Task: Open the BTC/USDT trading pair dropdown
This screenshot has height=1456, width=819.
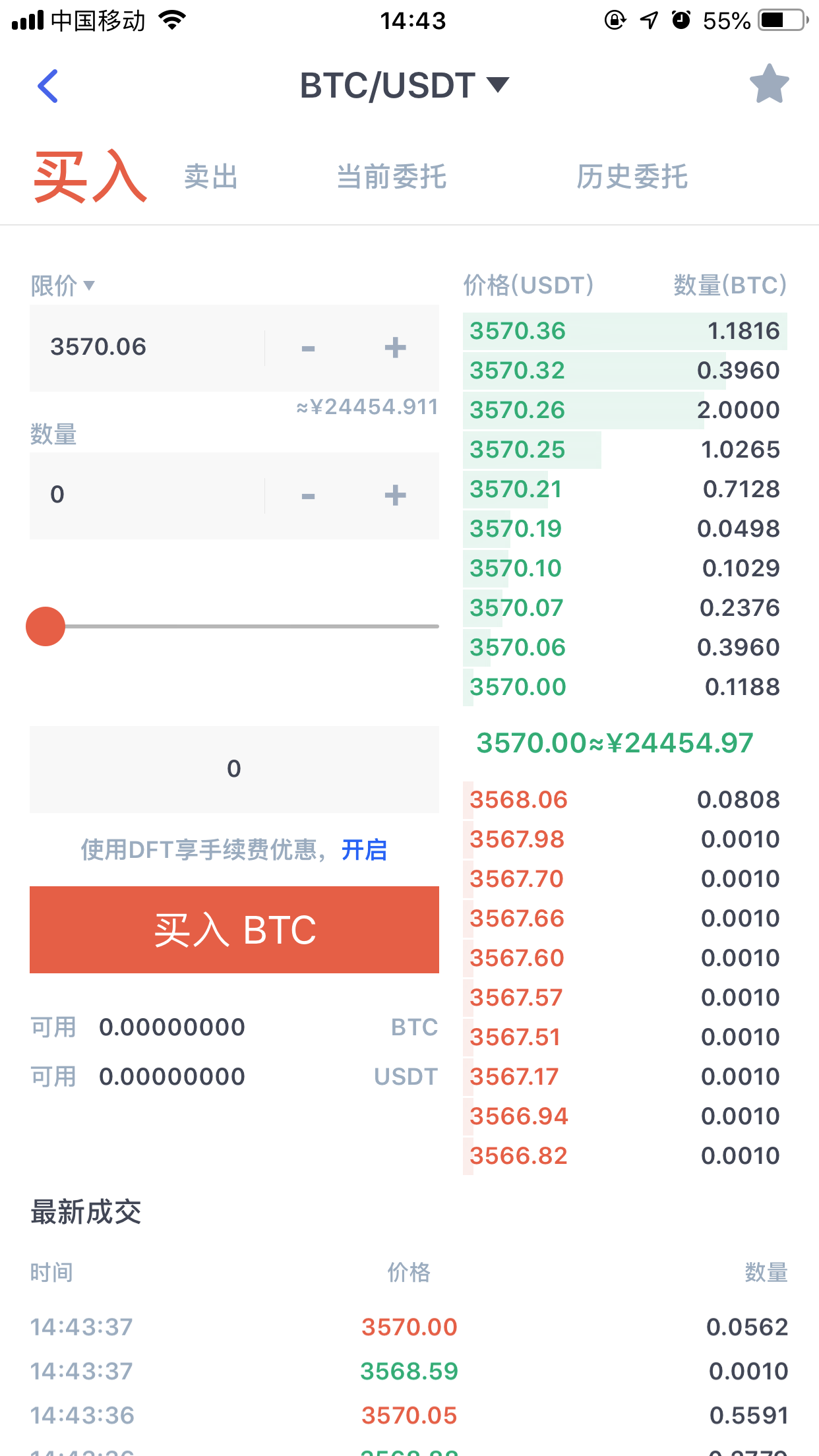Action: (x=404, y=85)
